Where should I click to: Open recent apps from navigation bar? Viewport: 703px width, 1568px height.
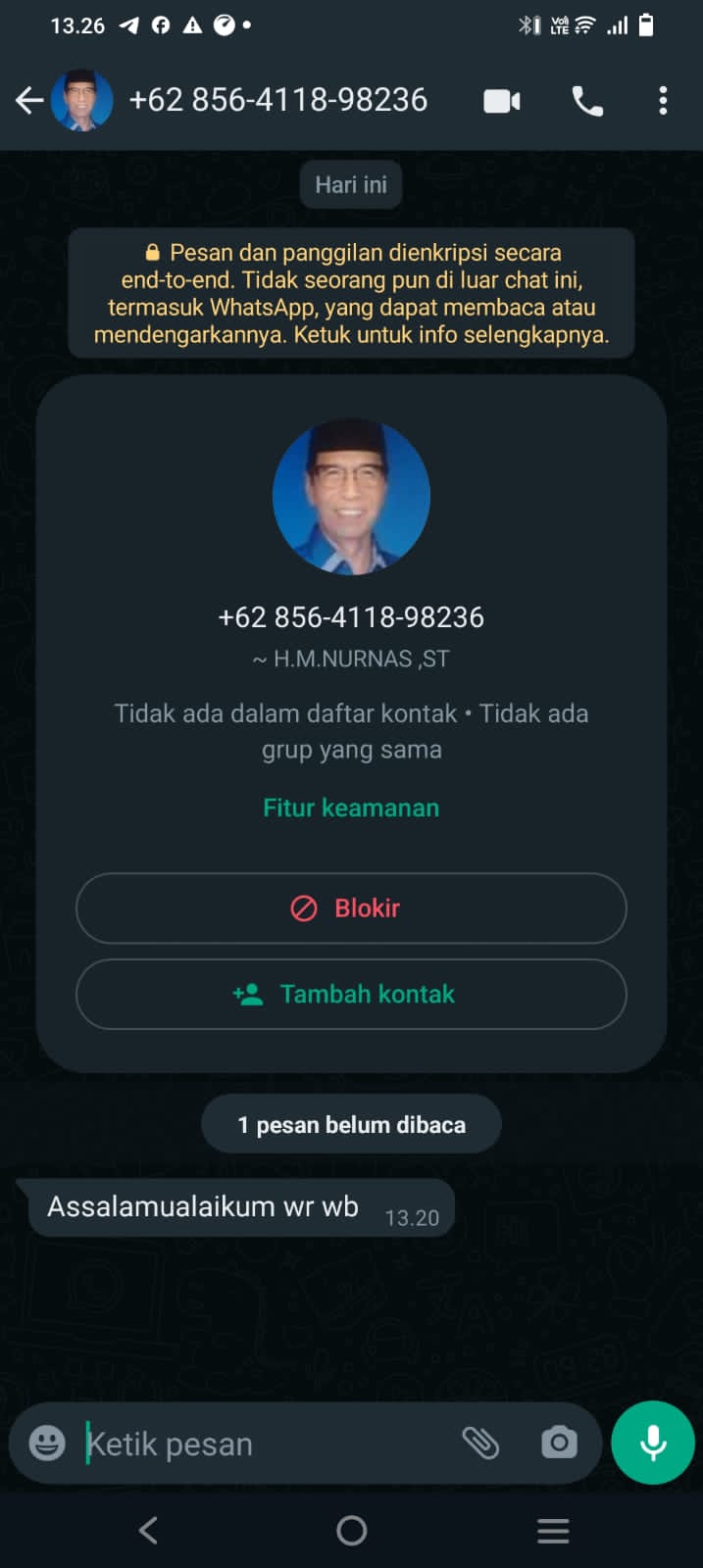[553, 1530]
